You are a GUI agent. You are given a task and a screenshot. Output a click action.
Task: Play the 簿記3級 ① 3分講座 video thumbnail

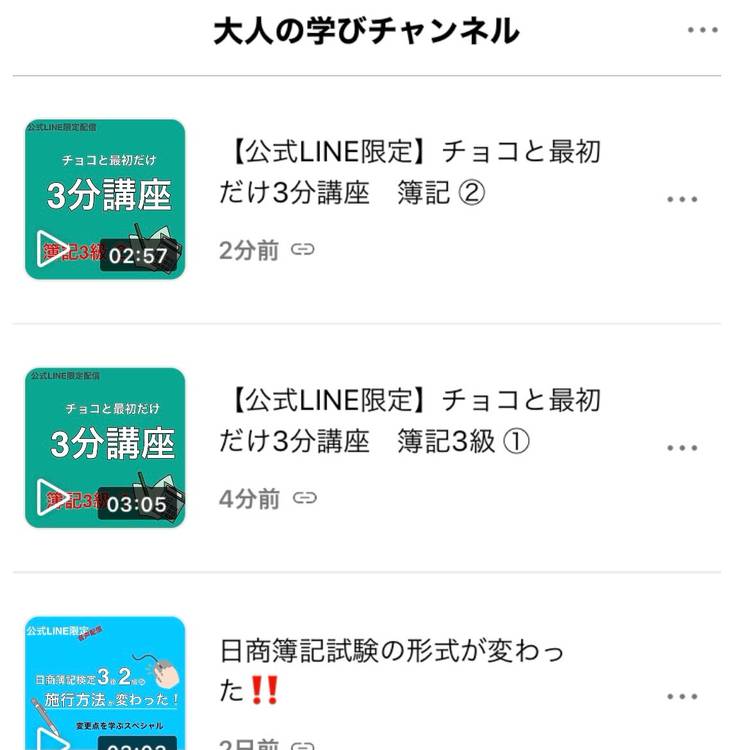[x=105, y=448]
